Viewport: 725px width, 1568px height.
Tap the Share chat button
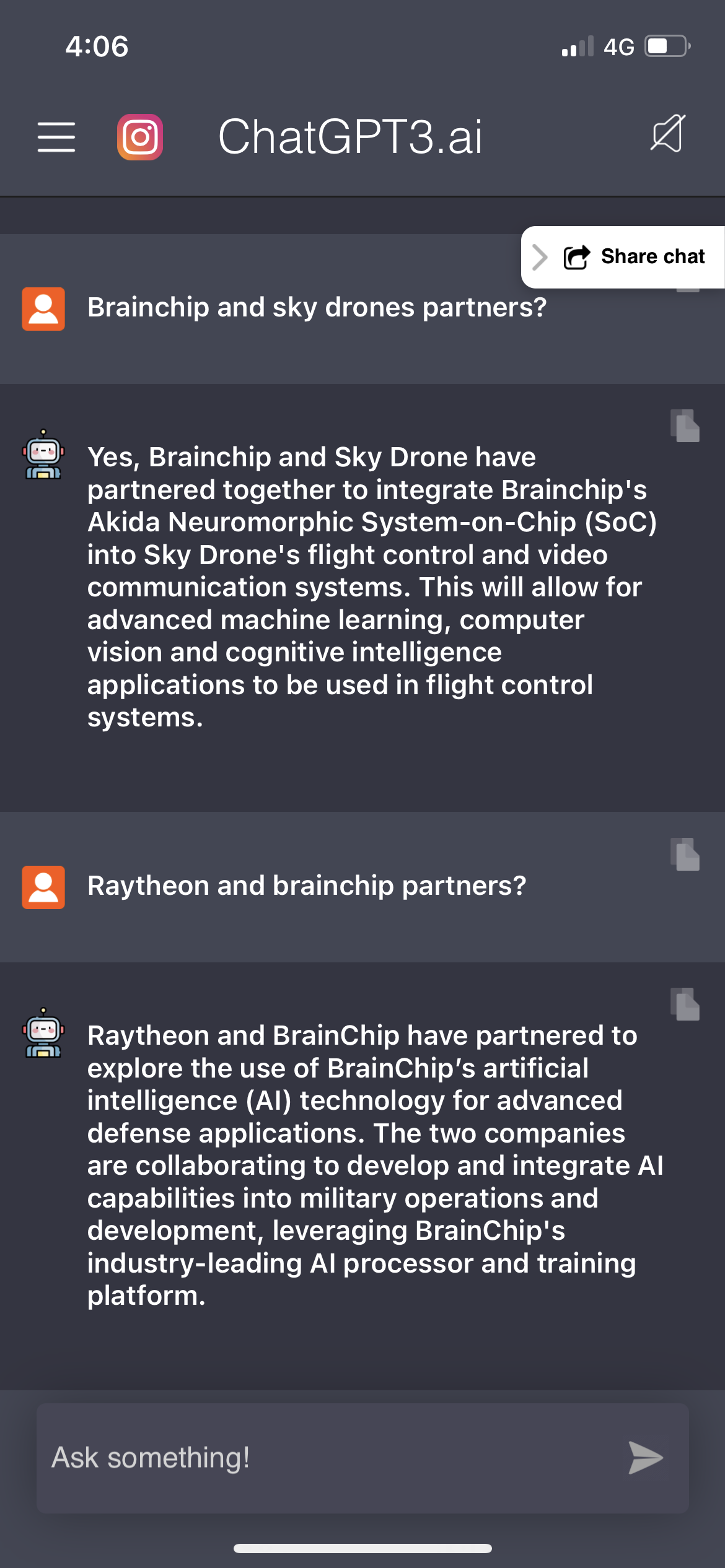635,257
